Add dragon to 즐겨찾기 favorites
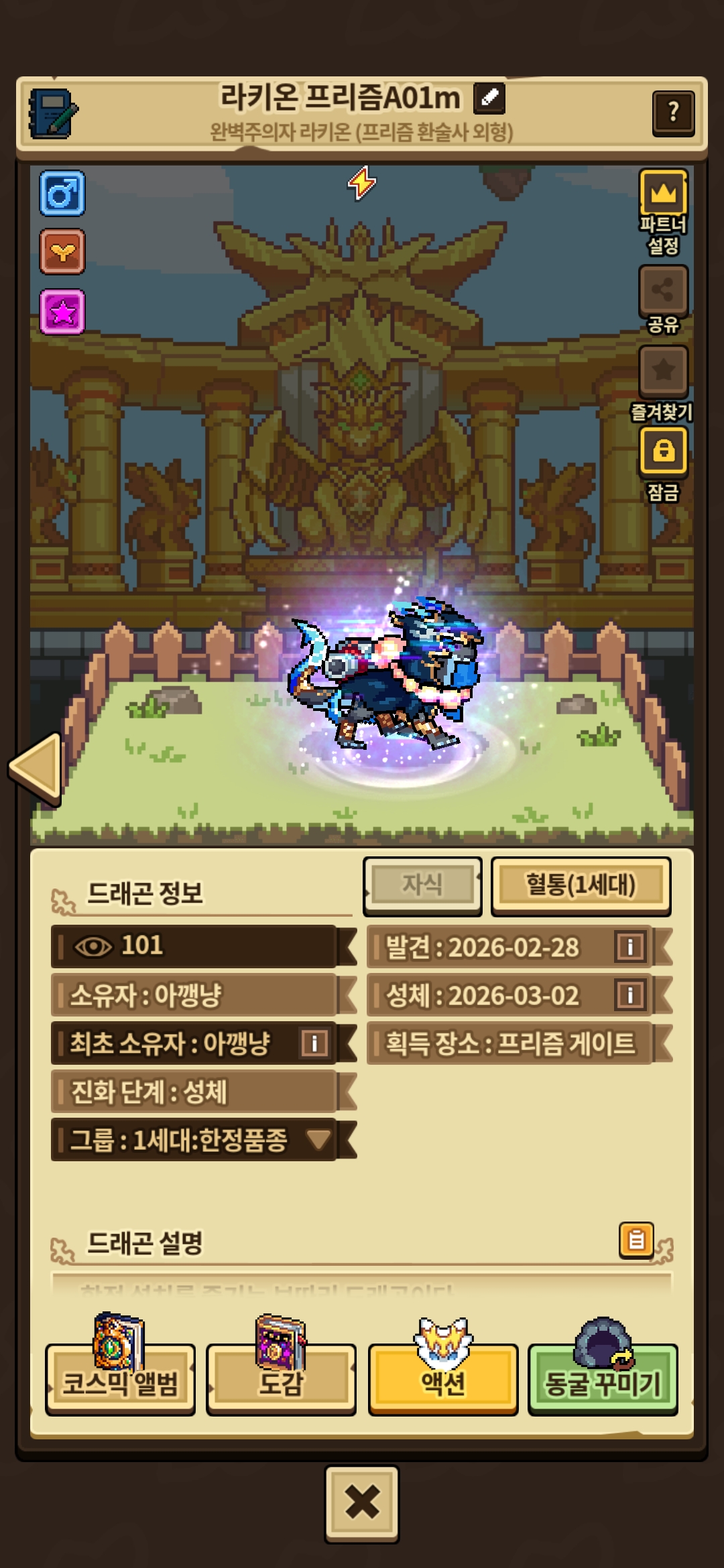Viewport: 724px width, 1568px height. [x=663, y=371]
